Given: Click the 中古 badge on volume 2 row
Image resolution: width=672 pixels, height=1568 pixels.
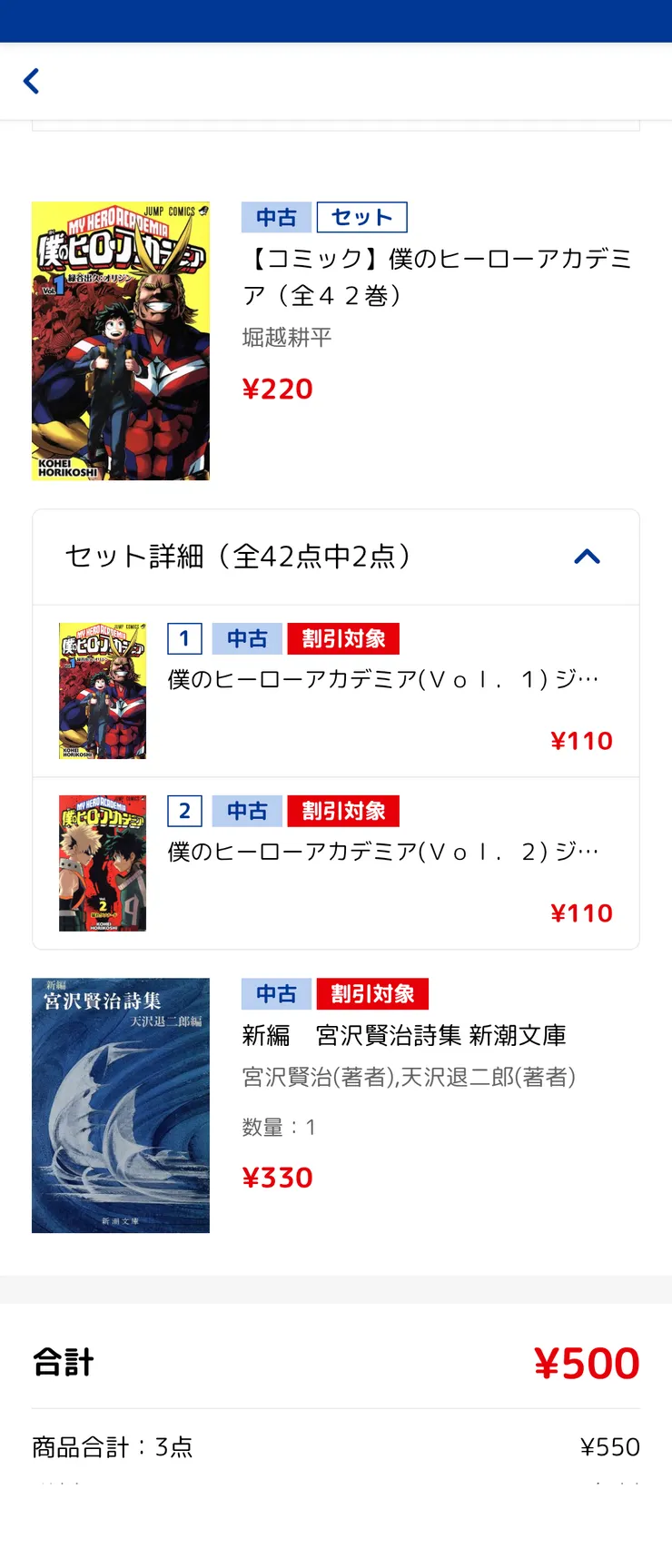Looking at the screenshot, I should coord(247,811).
